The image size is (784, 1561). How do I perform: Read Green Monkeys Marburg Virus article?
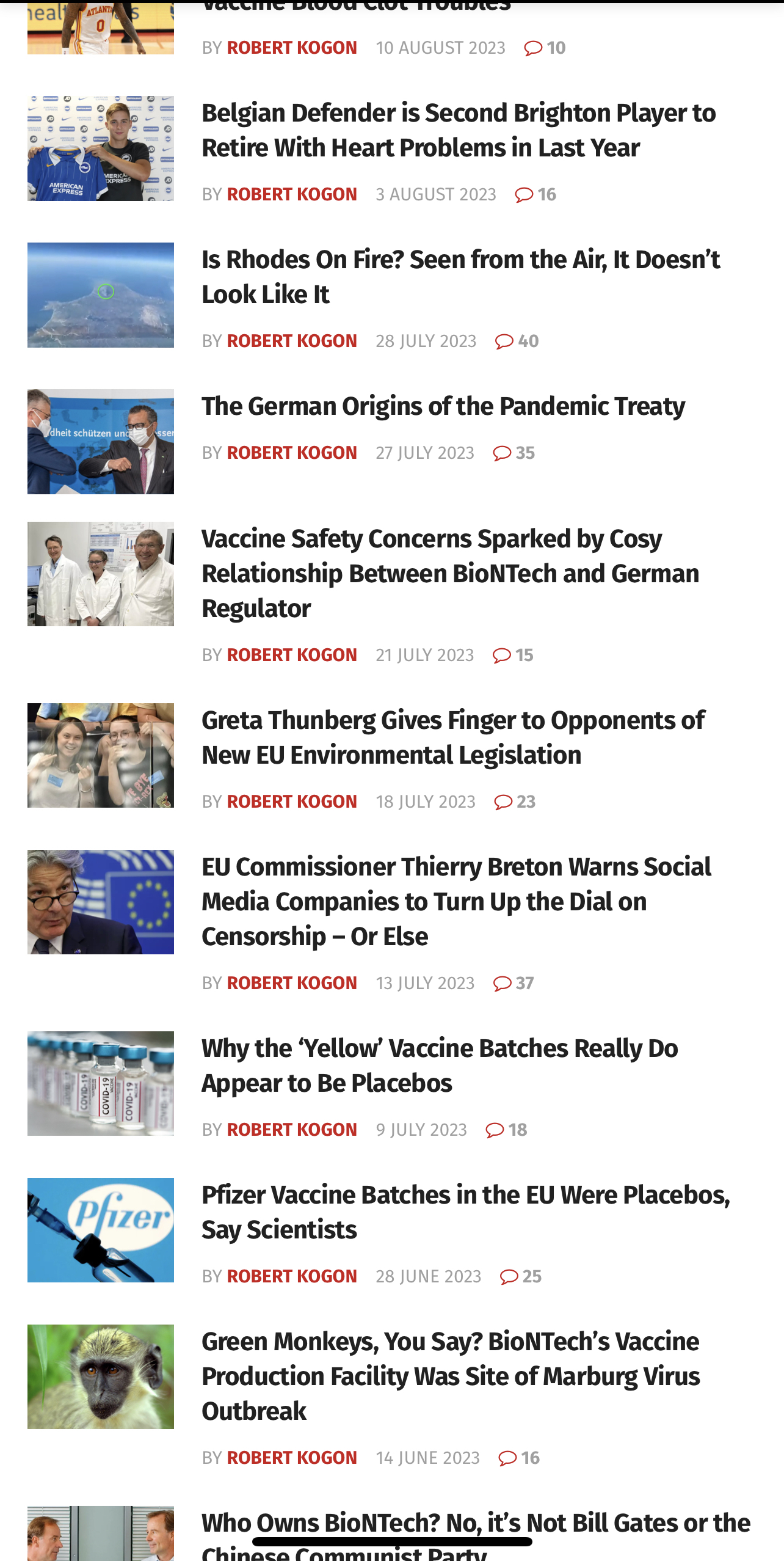451,1376
